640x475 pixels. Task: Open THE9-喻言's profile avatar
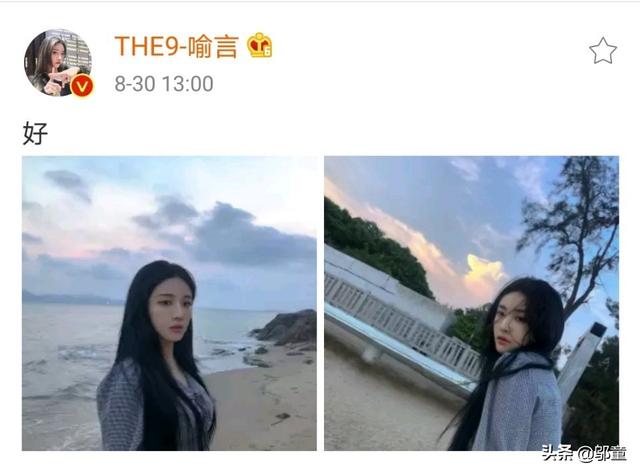tap(57, 62)
